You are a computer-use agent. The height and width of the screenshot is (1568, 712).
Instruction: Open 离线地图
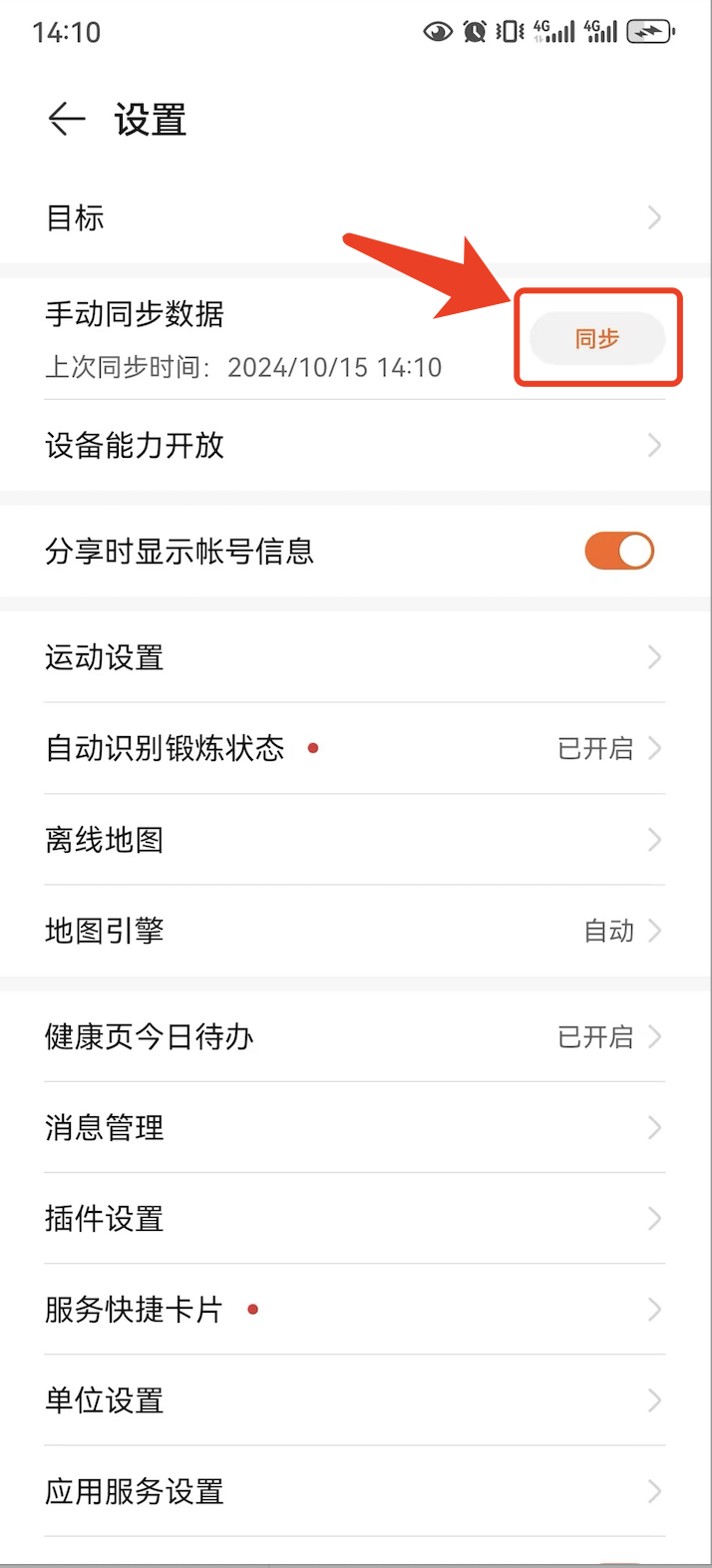click(x=355, y=840)
